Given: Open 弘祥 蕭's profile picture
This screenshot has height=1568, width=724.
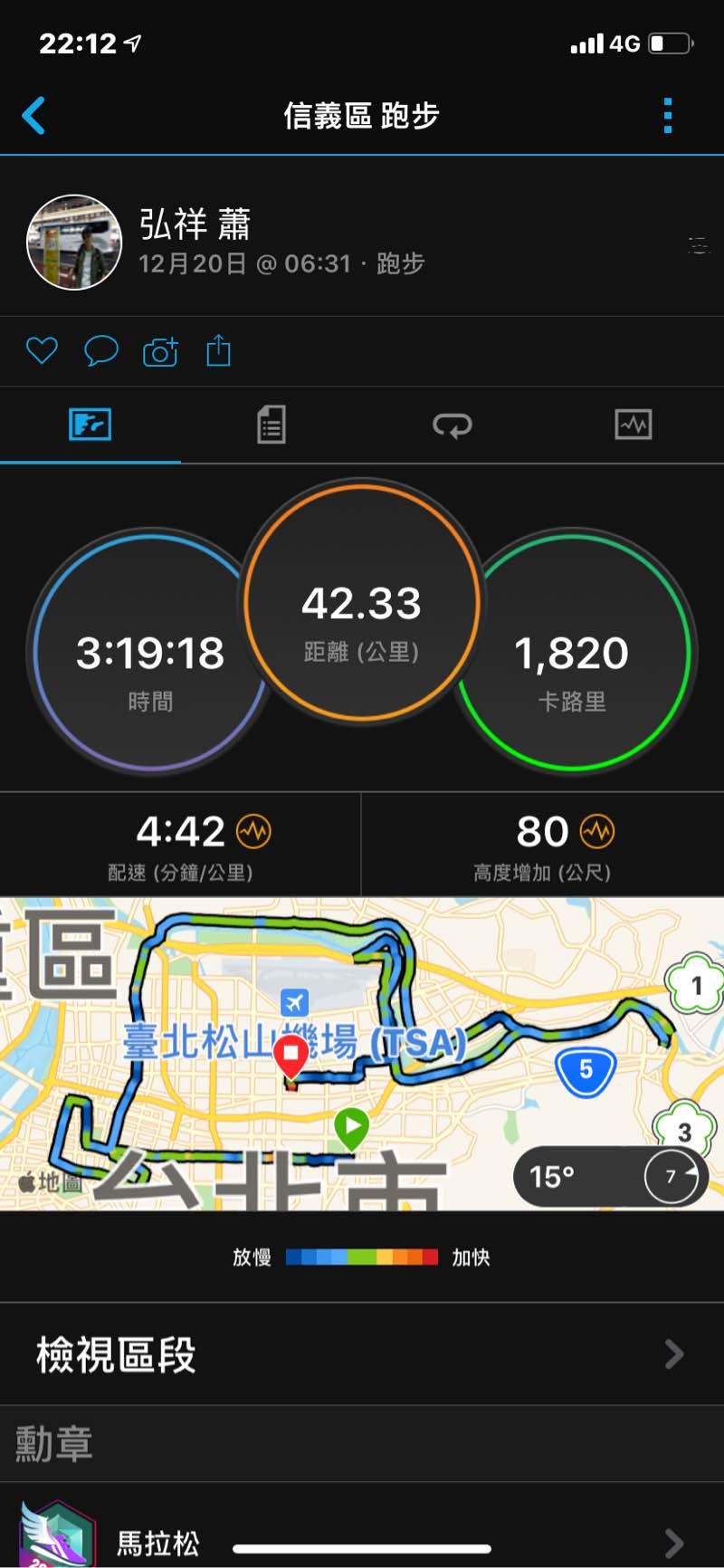Looking at the screenshot, I should (74, 243).
